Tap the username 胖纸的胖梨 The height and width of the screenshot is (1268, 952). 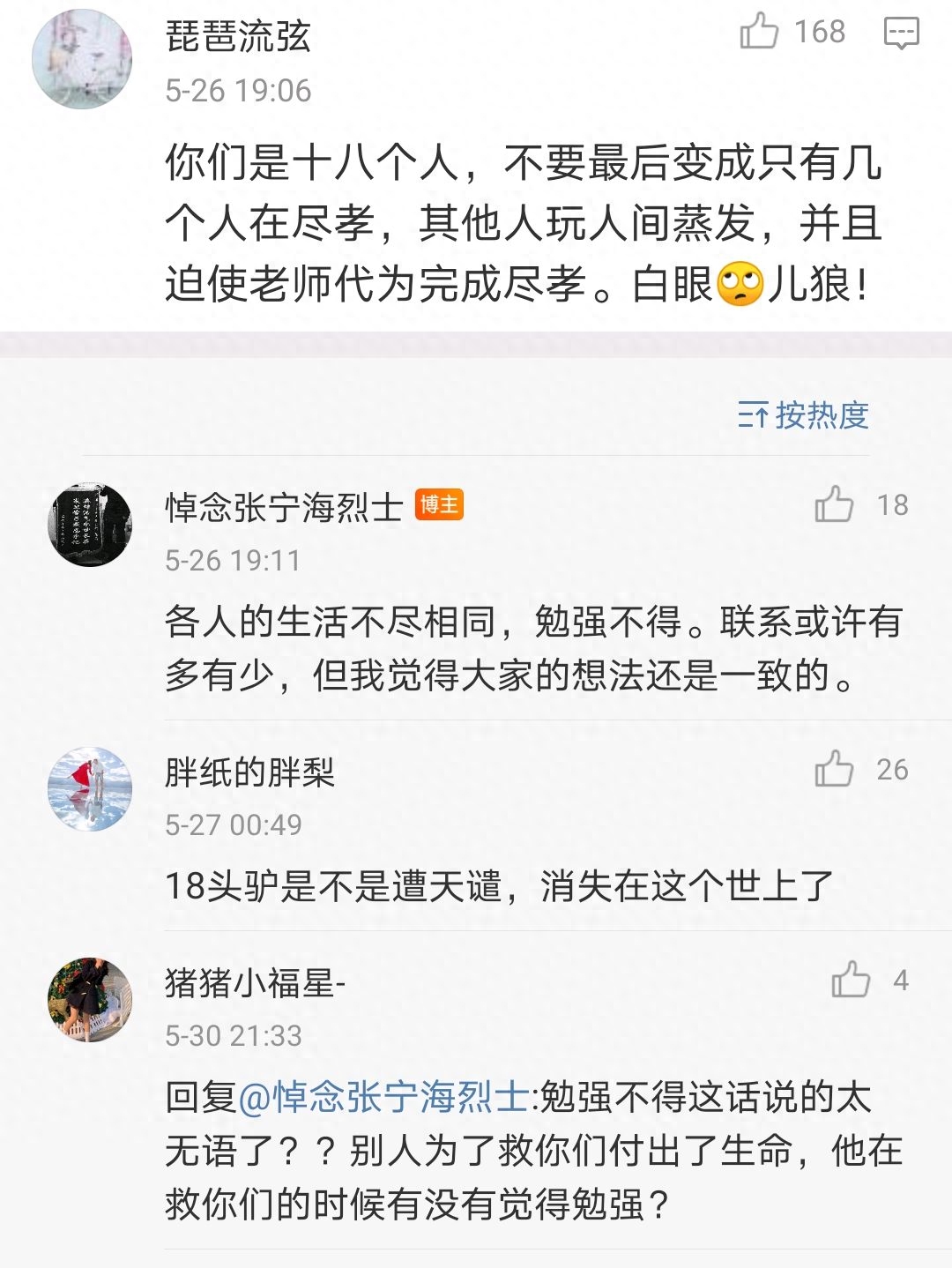(249, 772)
